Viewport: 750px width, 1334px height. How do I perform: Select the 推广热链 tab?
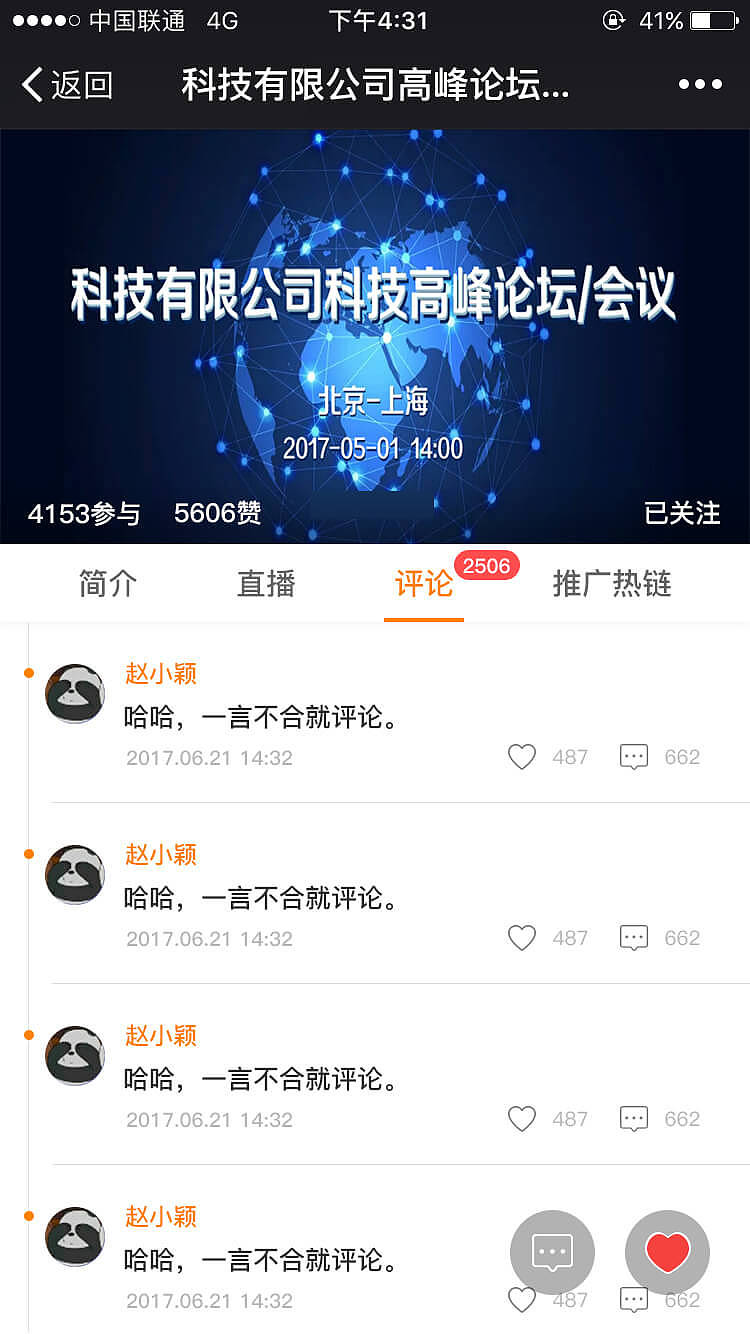coord(610,584)
